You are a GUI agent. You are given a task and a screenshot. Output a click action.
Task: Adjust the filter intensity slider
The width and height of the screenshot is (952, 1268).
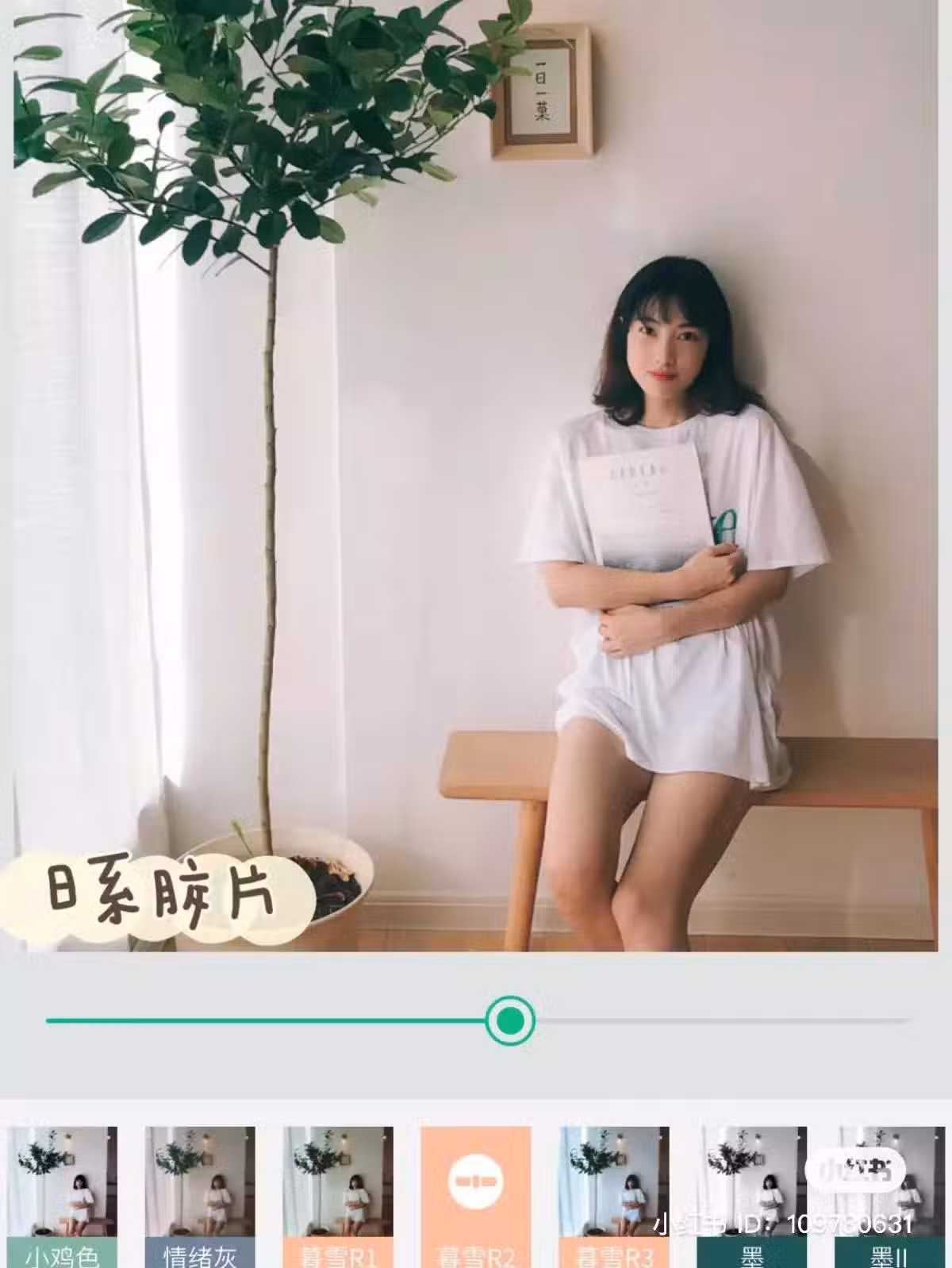pos(509,1020)
